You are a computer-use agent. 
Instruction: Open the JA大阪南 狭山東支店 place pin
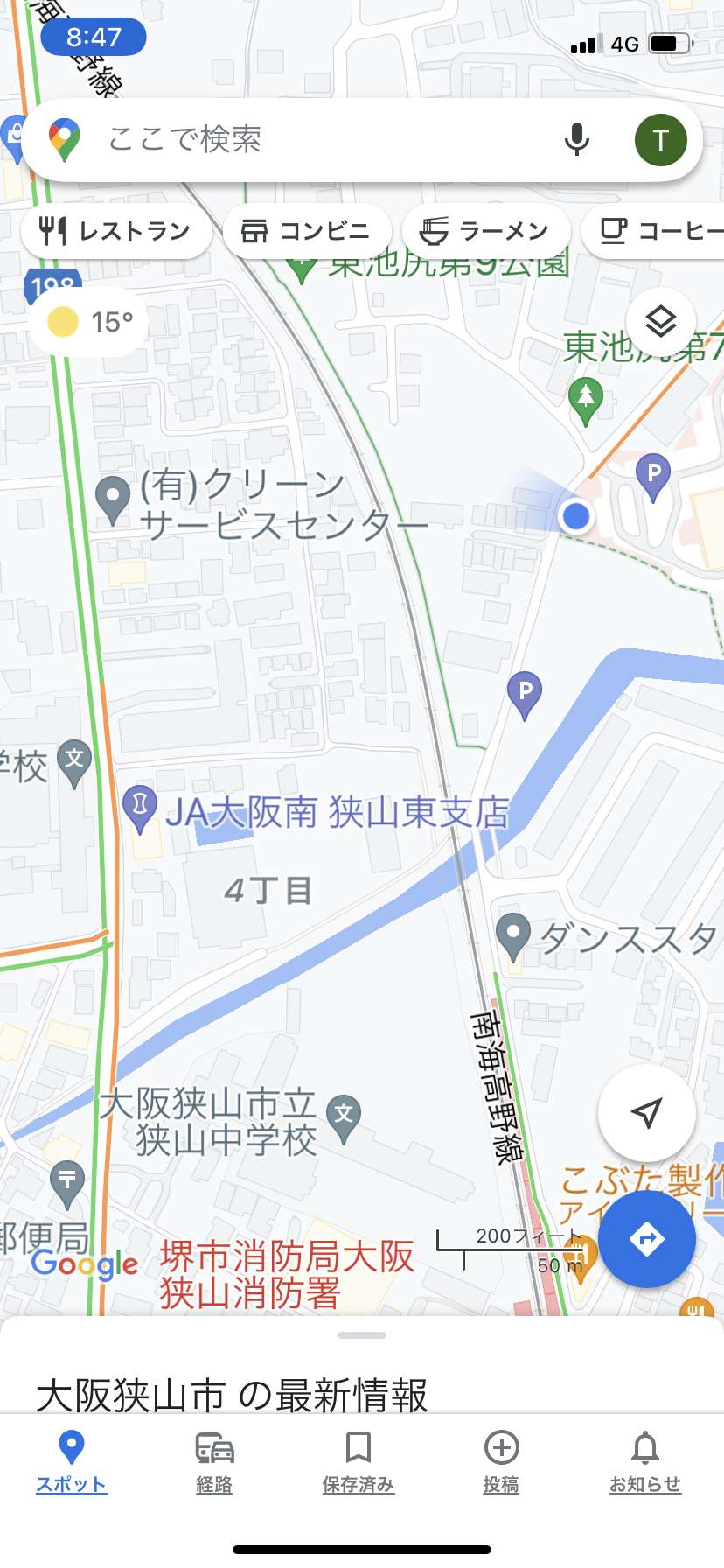point(140,809)
